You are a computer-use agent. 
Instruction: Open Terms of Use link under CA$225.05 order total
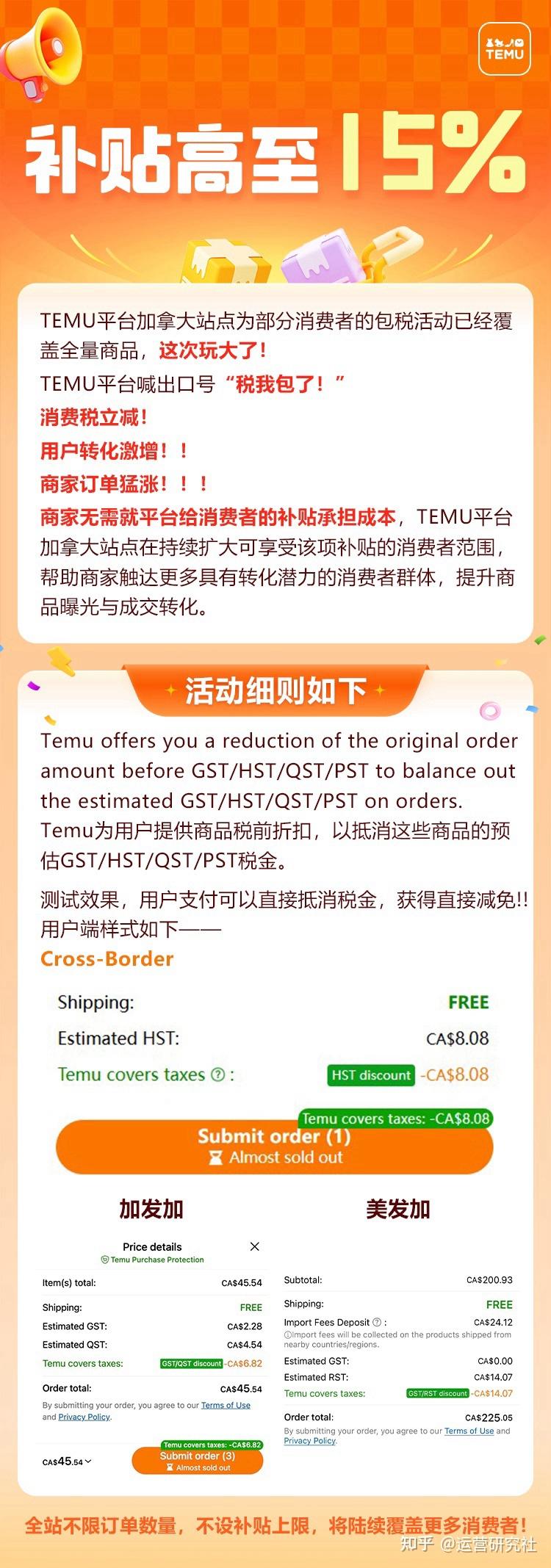[x=468, y=1431]
